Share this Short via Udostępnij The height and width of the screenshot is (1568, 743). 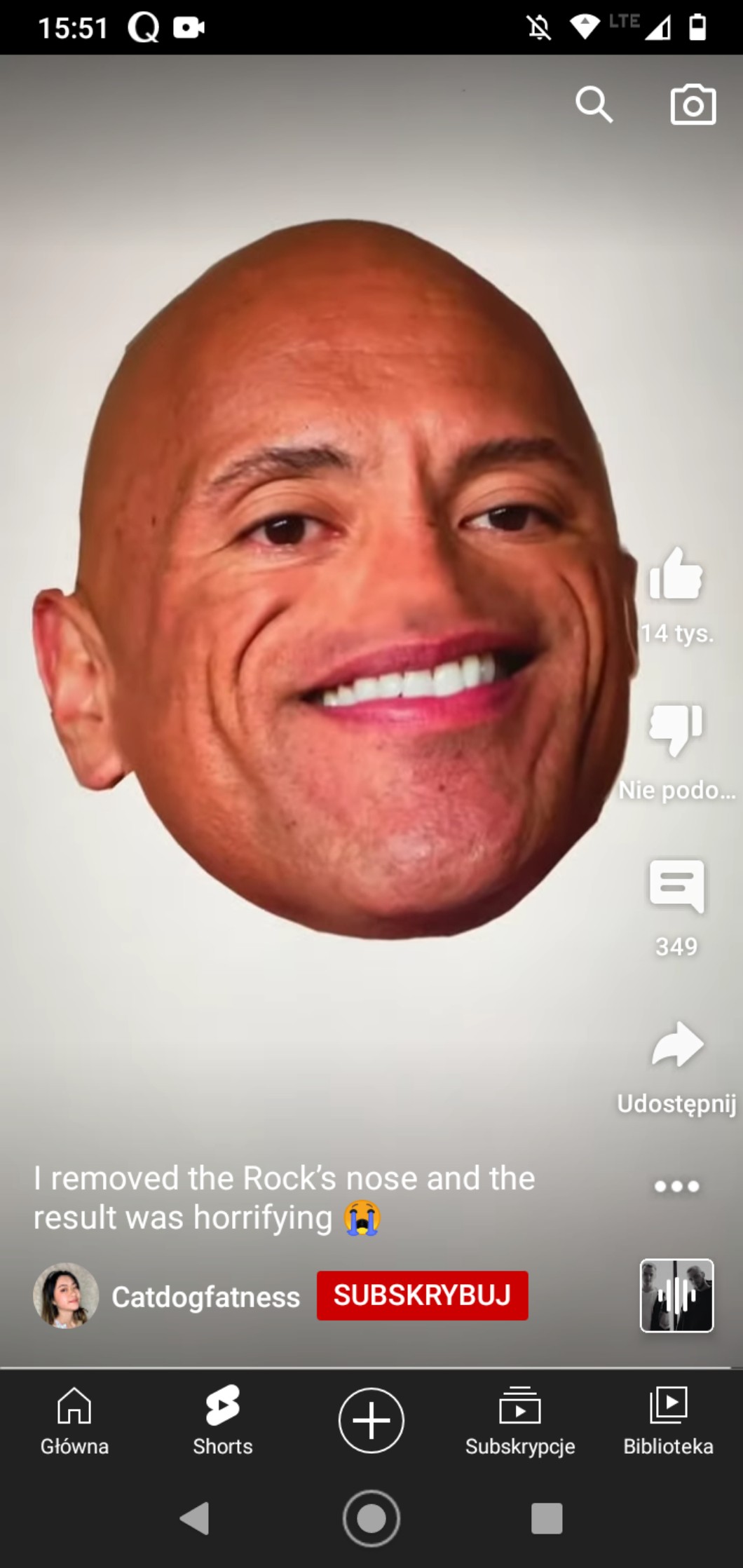click(x=677, y=1044)
